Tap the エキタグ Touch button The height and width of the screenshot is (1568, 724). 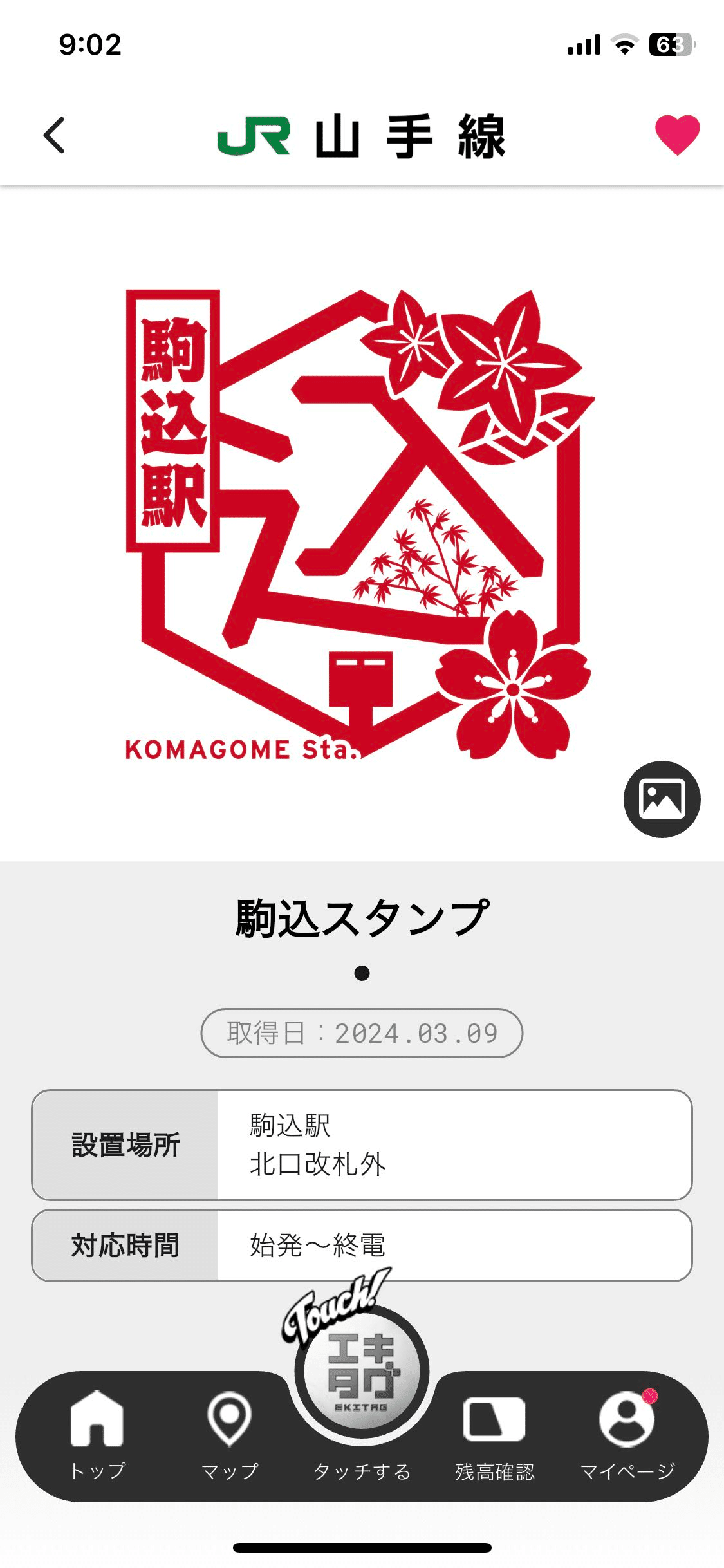click(x=362, y=1371)
